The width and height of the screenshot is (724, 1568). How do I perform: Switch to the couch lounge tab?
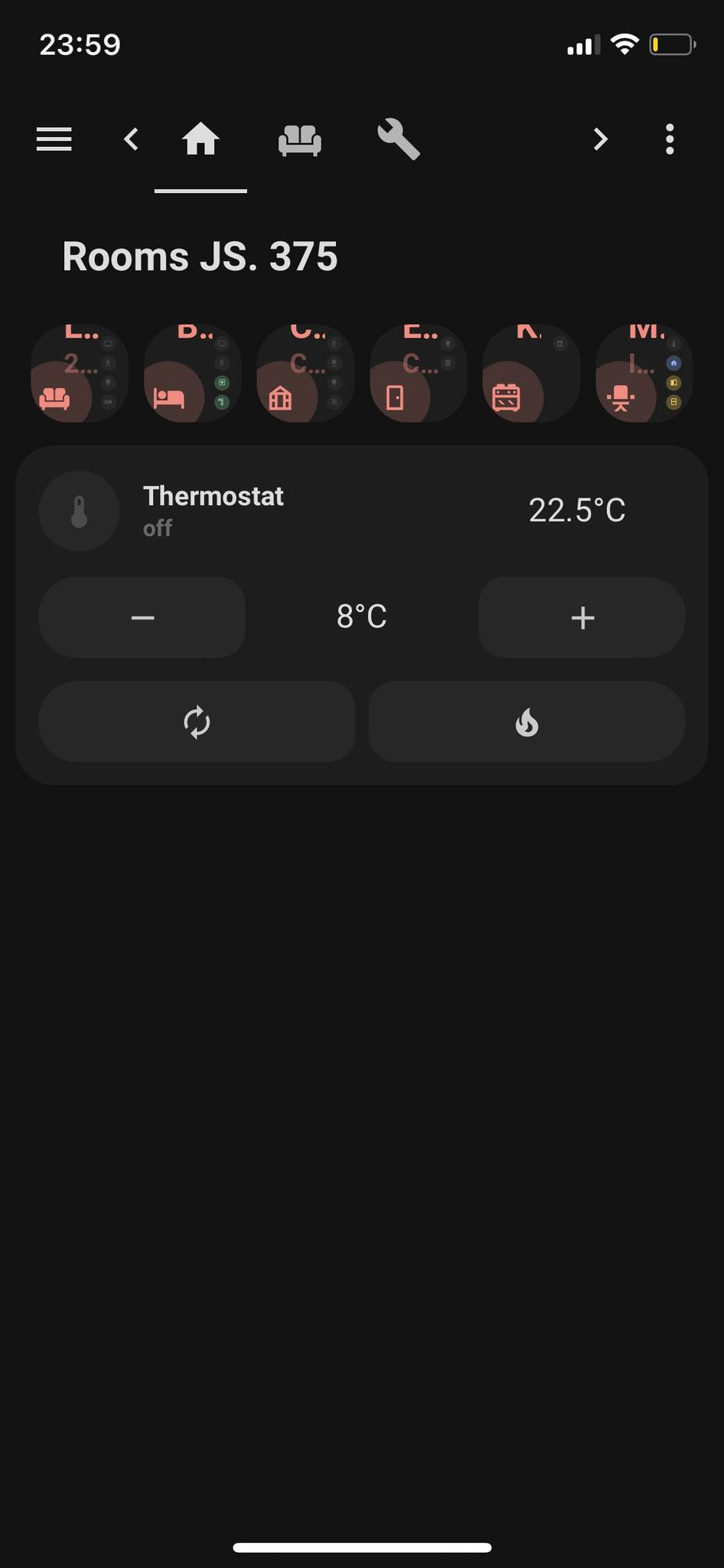[299, 139]
